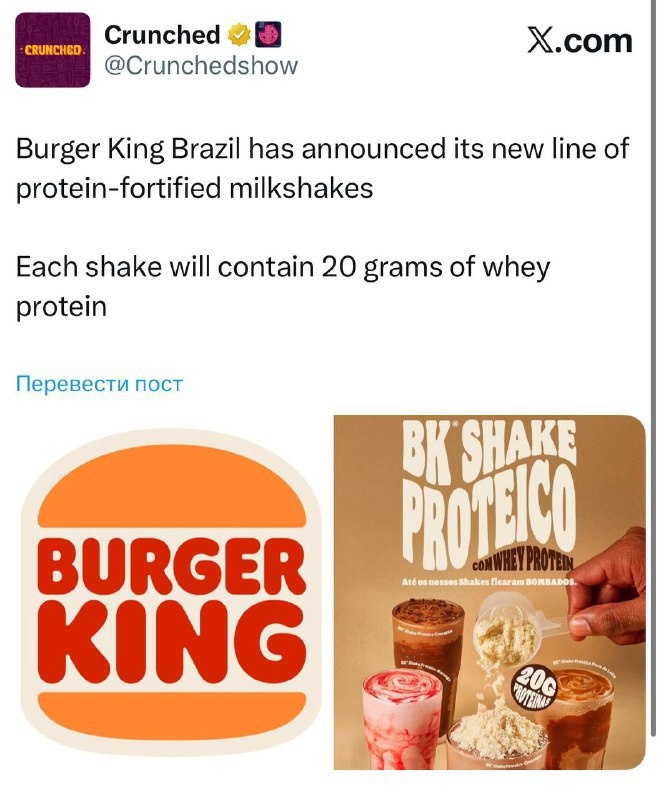View the BK Shake Proteico photo
The image size is (661, 800).
click(x=489, y=592)
